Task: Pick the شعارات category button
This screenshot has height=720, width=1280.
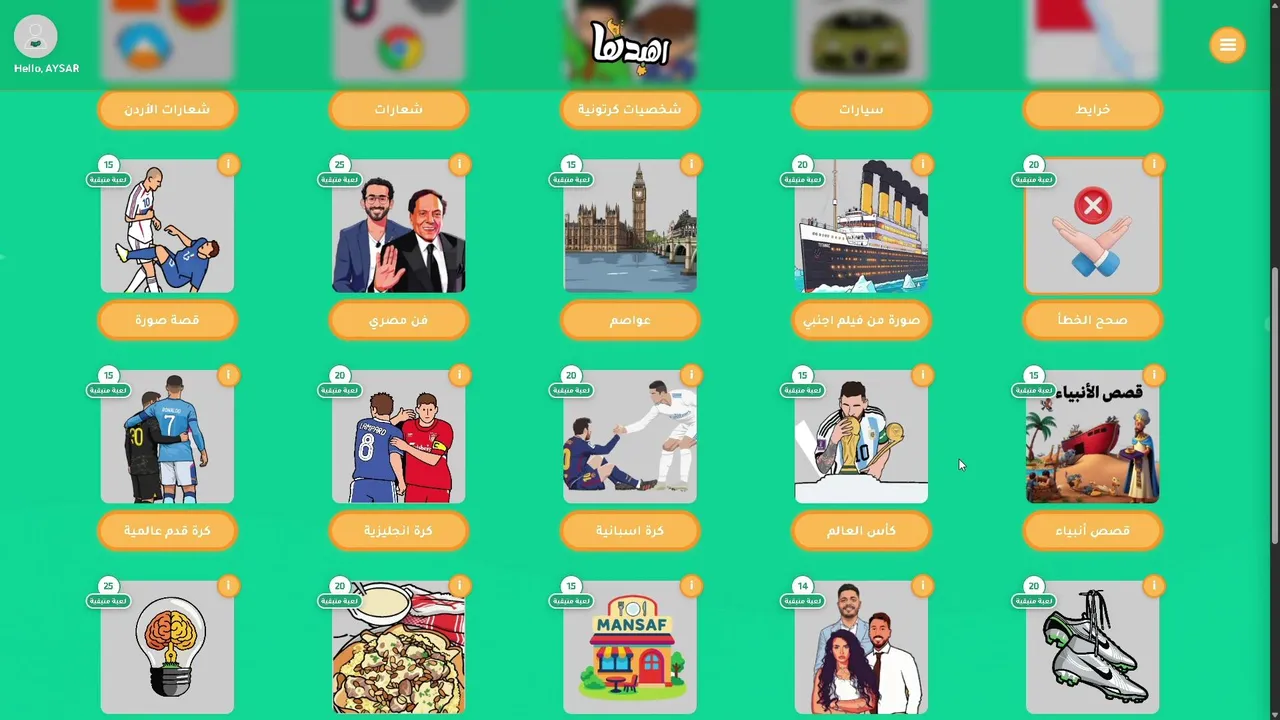Action: 399,109
